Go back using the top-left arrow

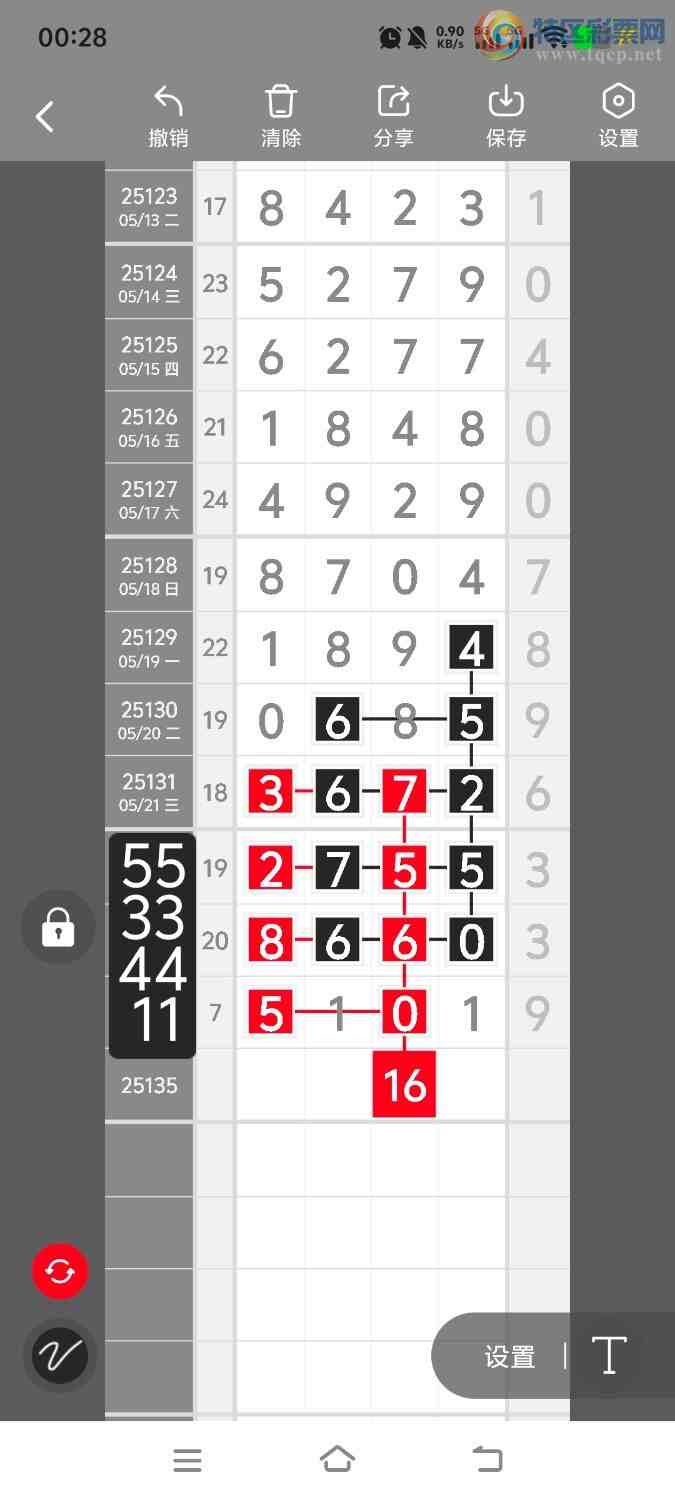pos(45,117)
